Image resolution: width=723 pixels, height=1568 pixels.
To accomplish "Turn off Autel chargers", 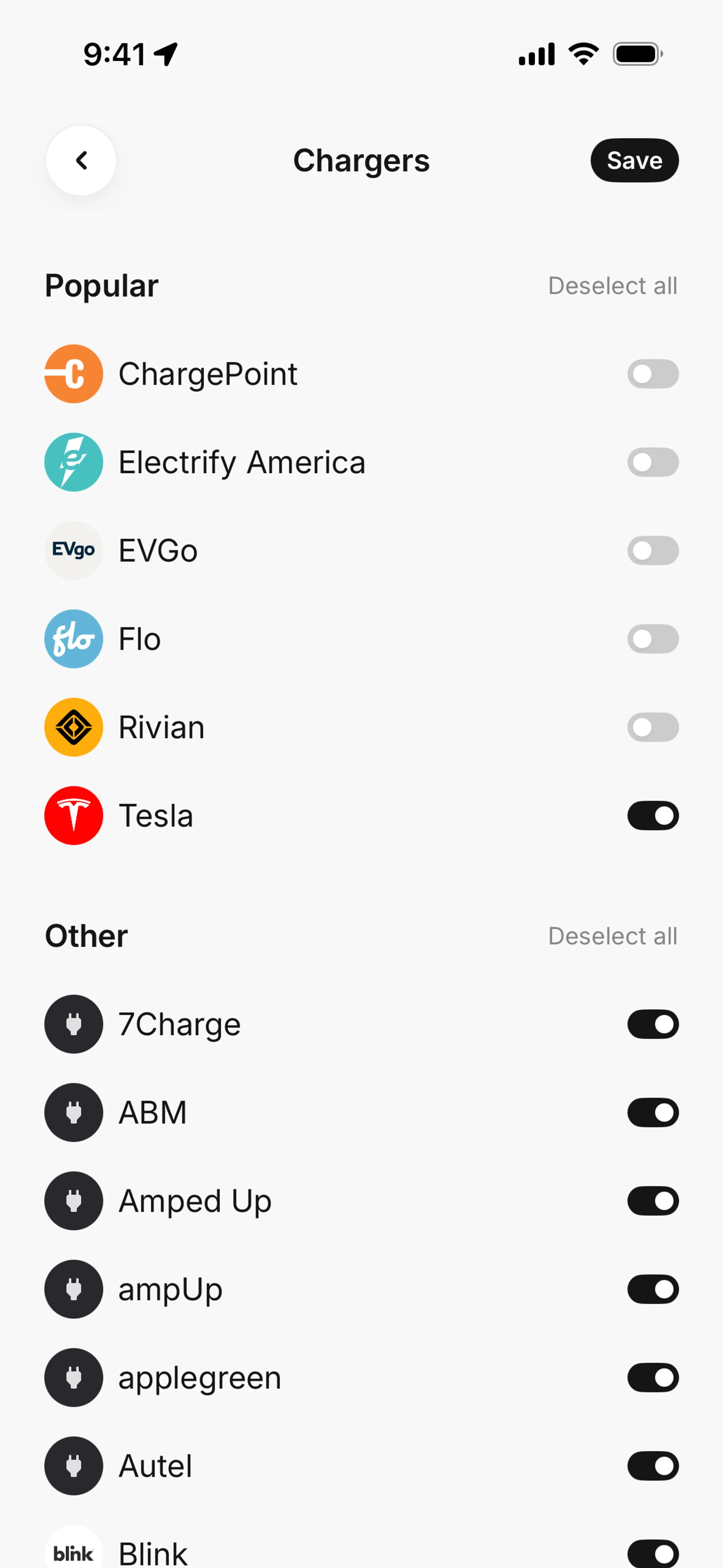I will [x=653, y=1466].
